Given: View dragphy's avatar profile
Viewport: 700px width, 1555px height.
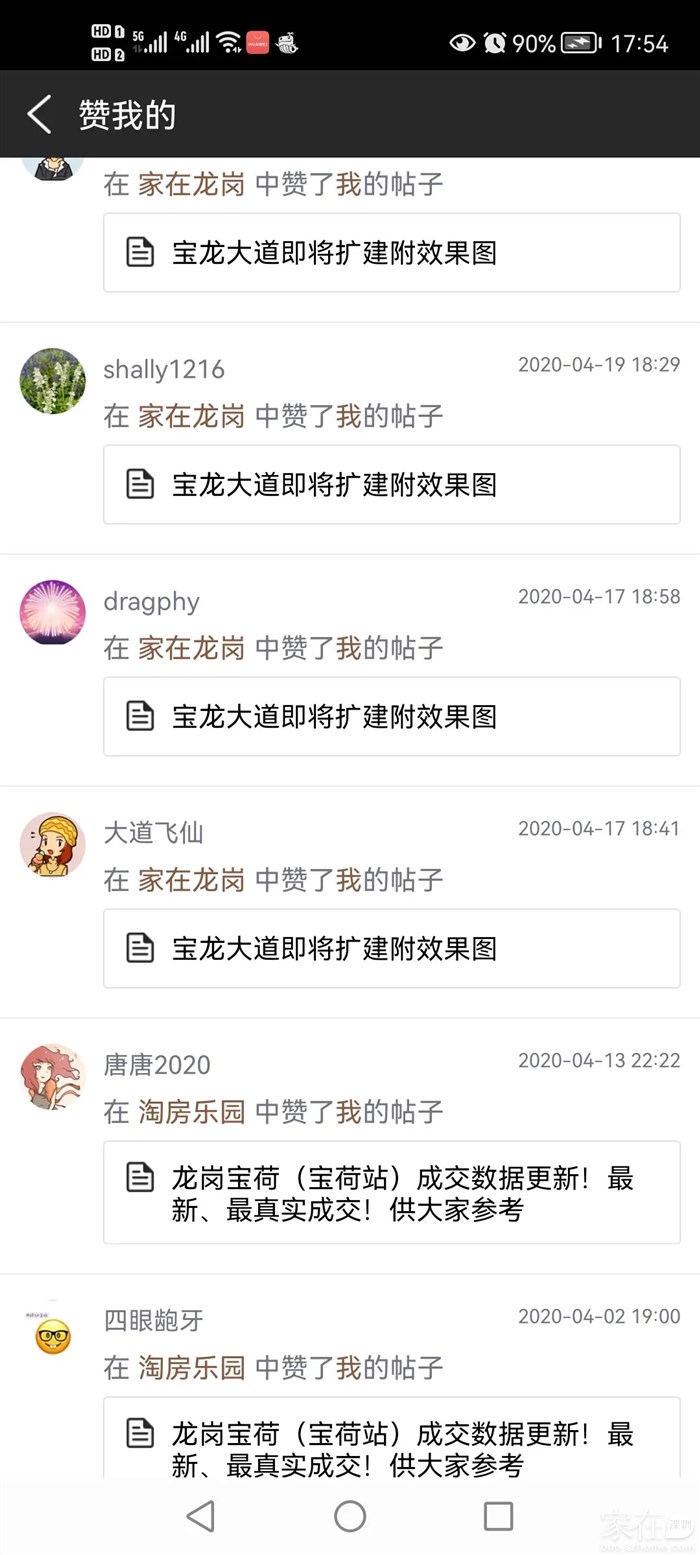Looking at the screenshot, I should pyautogui.click(x=52, y=612).
